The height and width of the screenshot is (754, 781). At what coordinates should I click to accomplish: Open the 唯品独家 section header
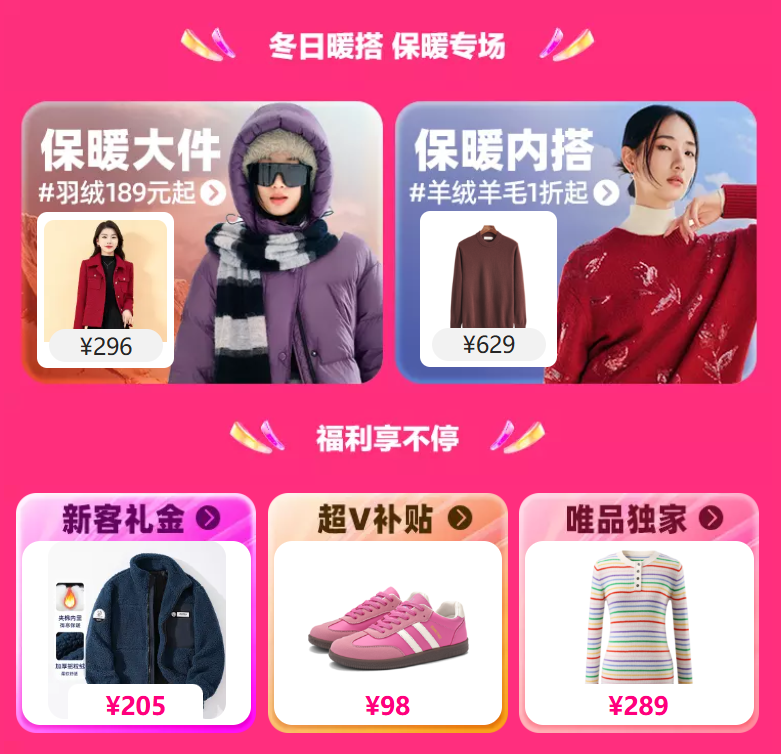[640, 518]
